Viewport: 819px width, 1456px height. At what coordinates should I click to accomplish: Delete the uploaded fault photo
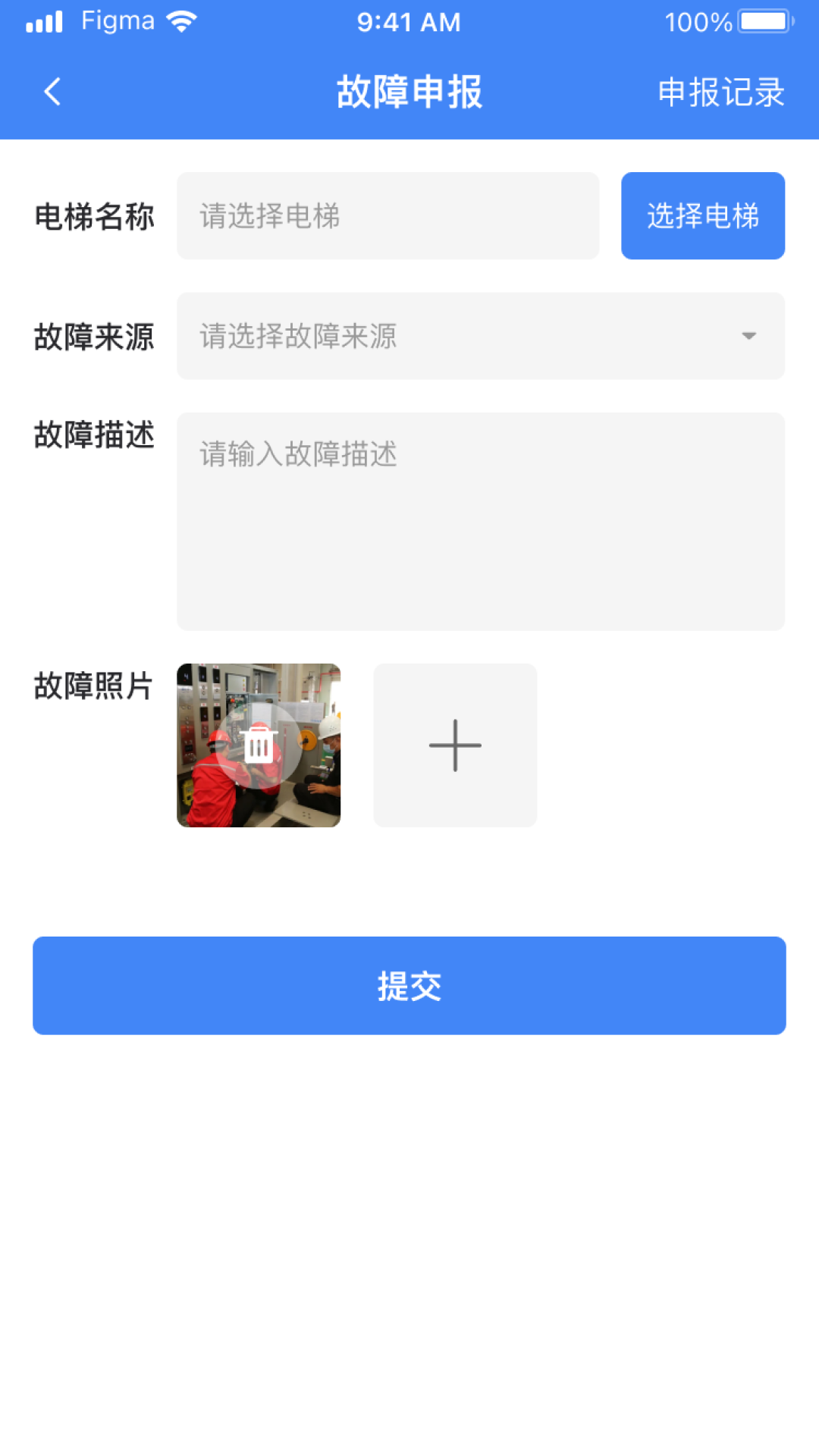[x=259, y=746]
